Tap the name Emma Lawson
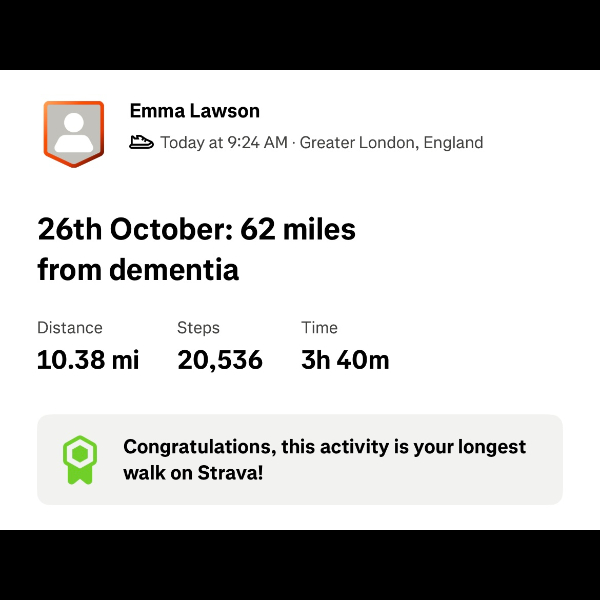 [194, 111]
